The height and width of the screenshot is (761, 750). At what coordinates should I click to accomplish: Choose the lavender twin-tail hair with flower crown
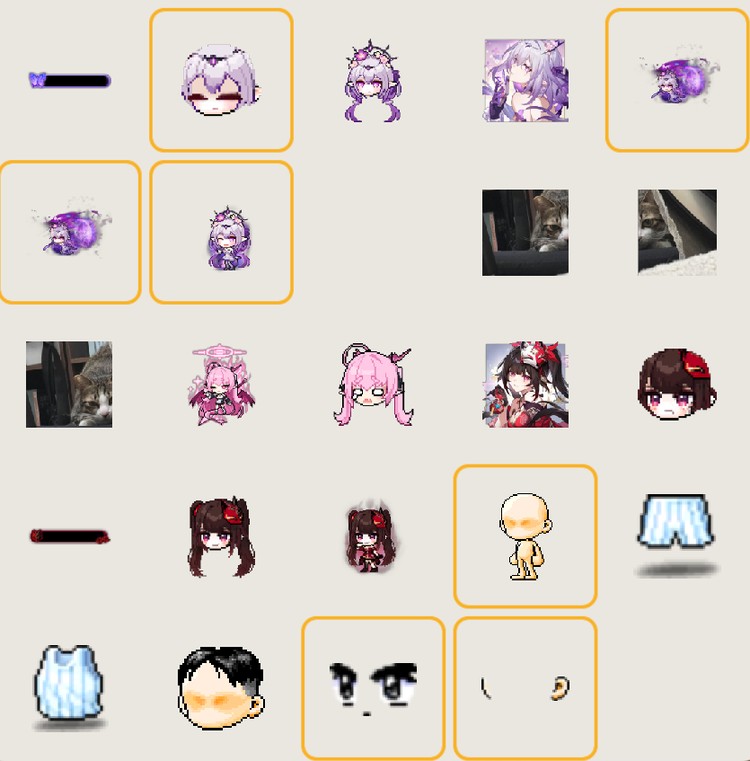[x=373, y=81]
